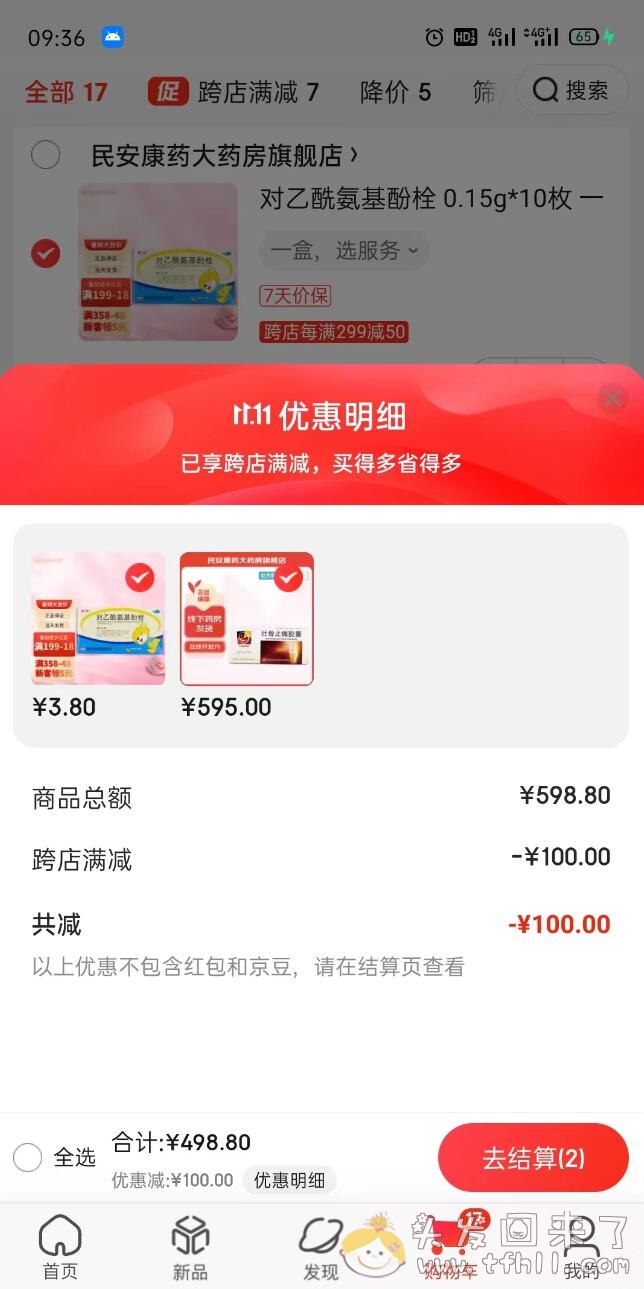Open the 搜索 search box
The height and width of the screenshot is (1289, 644).
(x=572, y=91)
